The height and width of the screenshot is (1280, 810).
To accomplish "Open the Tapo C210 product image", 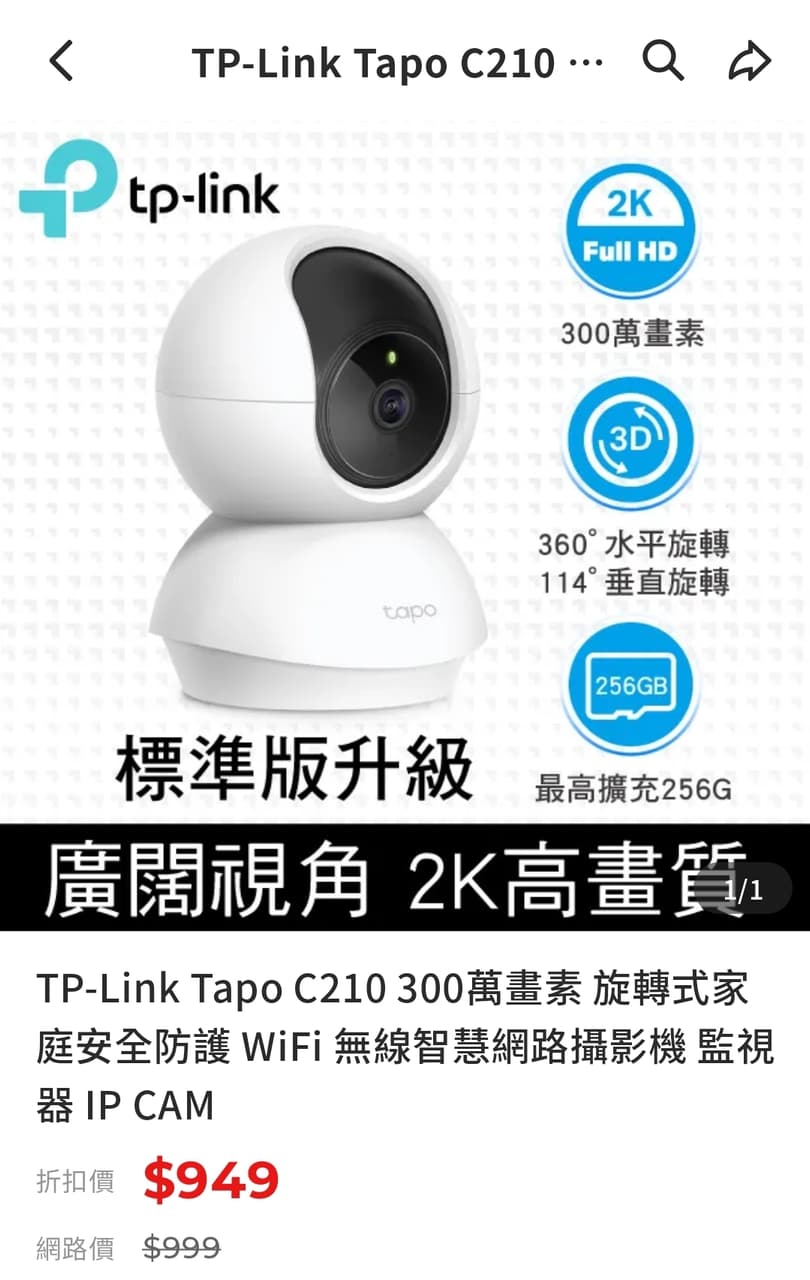I will (405, 526).
